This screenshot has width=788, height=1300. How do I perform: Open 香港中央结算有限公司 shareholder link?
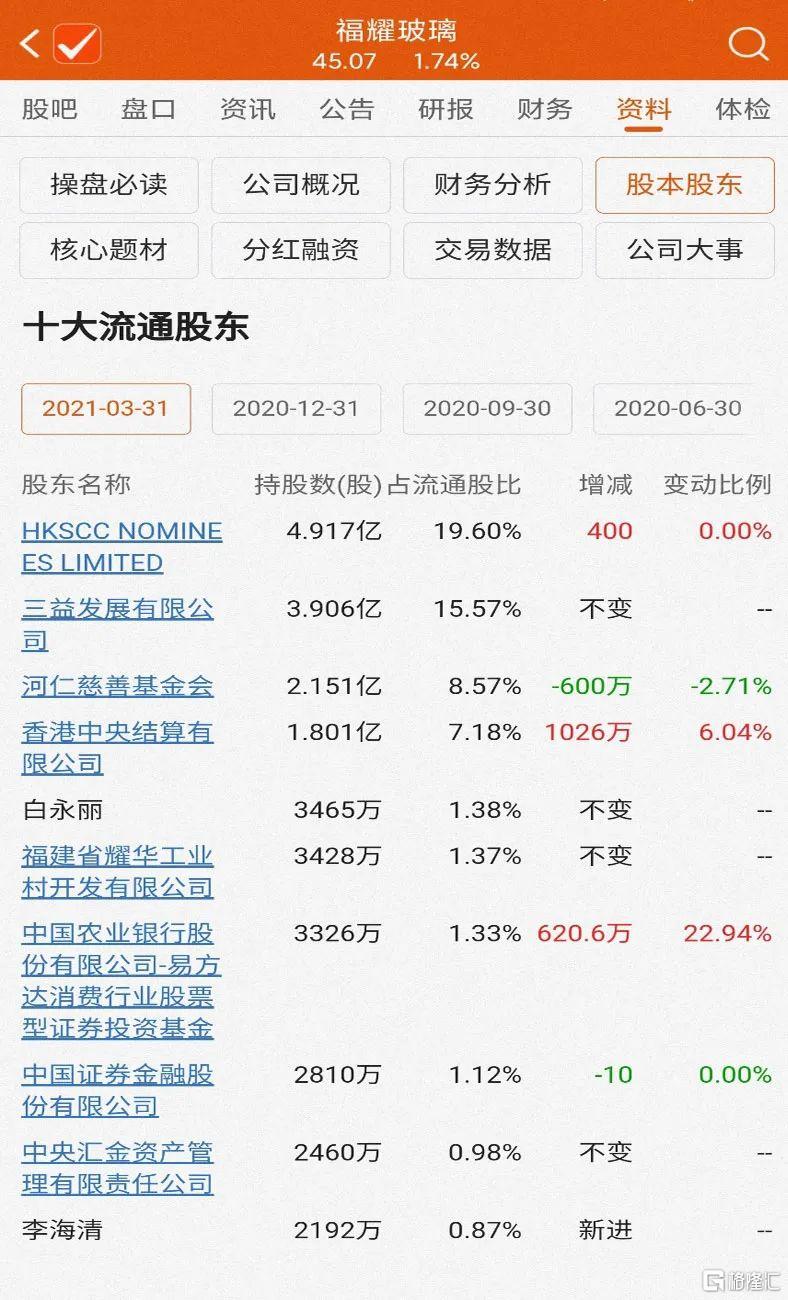118,748
